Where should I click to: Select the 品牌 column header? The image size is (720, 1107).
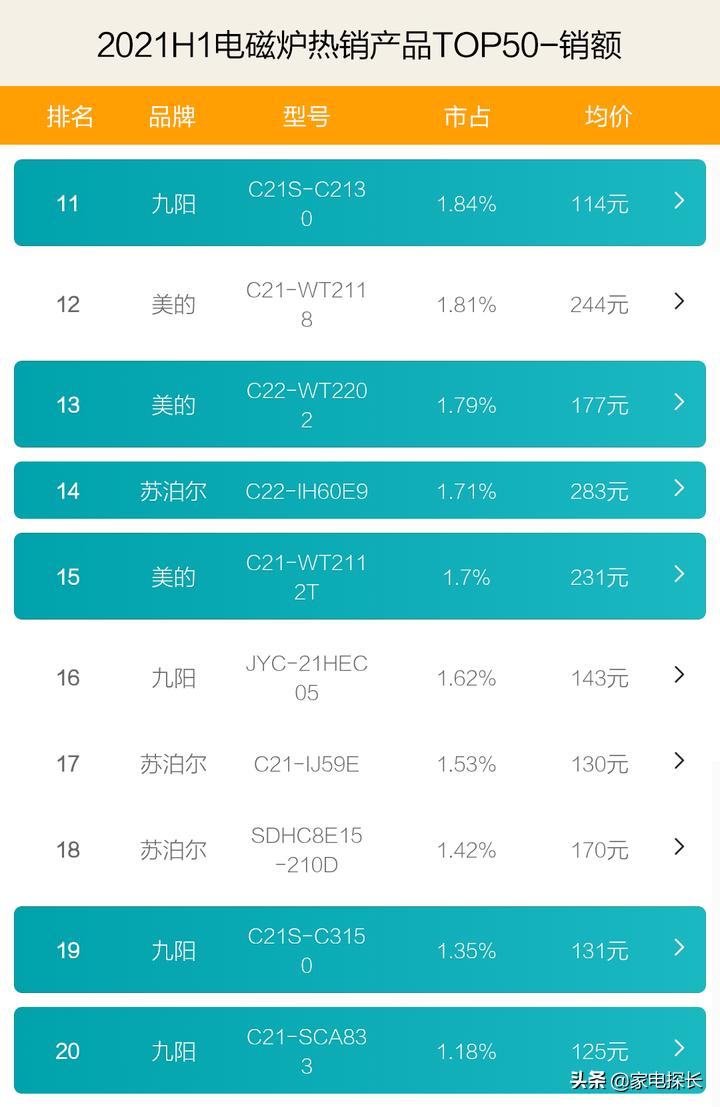(x=172, y=117)
